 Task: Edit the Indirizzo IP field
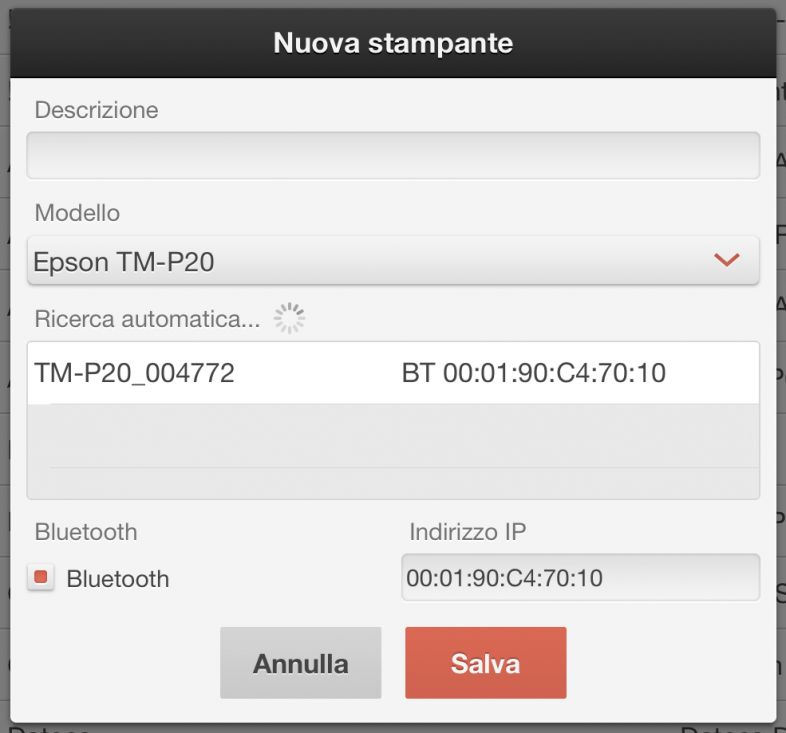pos(580,578)
